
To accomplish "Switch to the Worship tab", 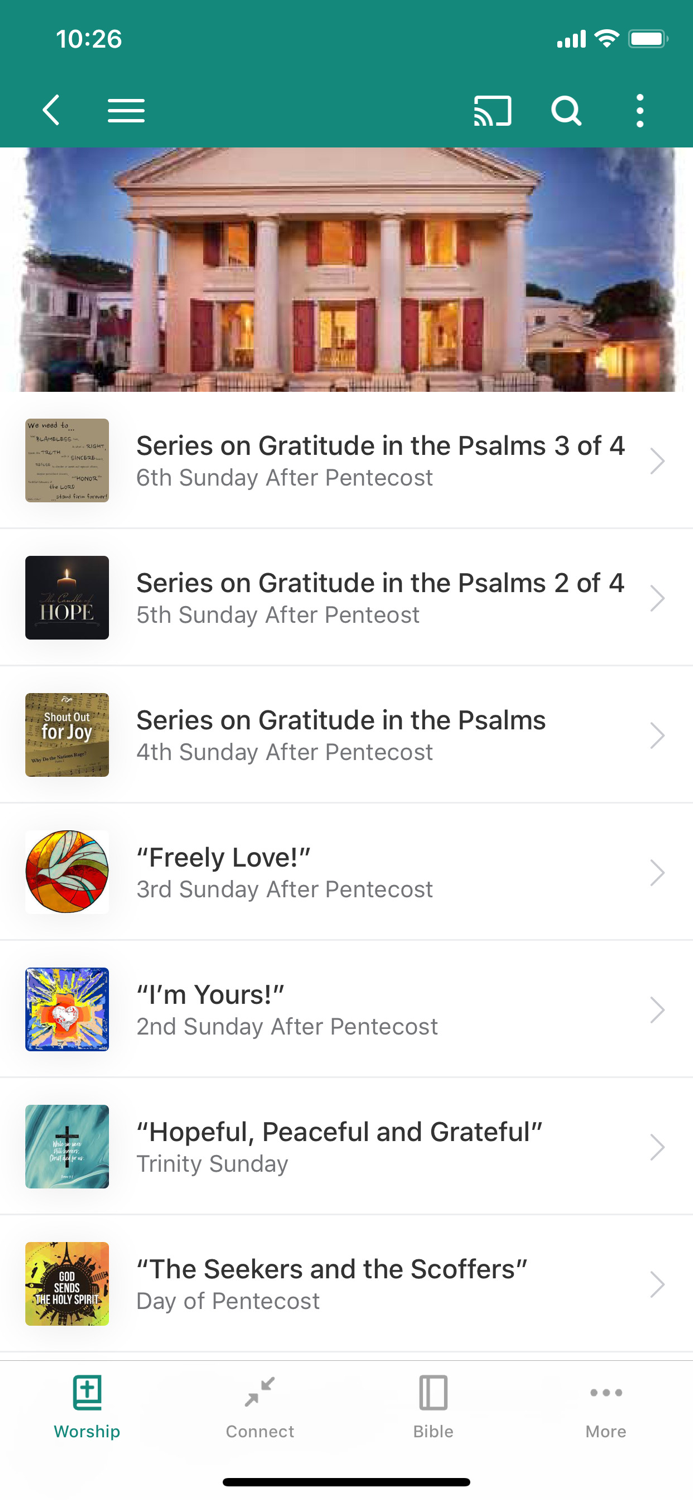I will click(x=87, y=1406).
